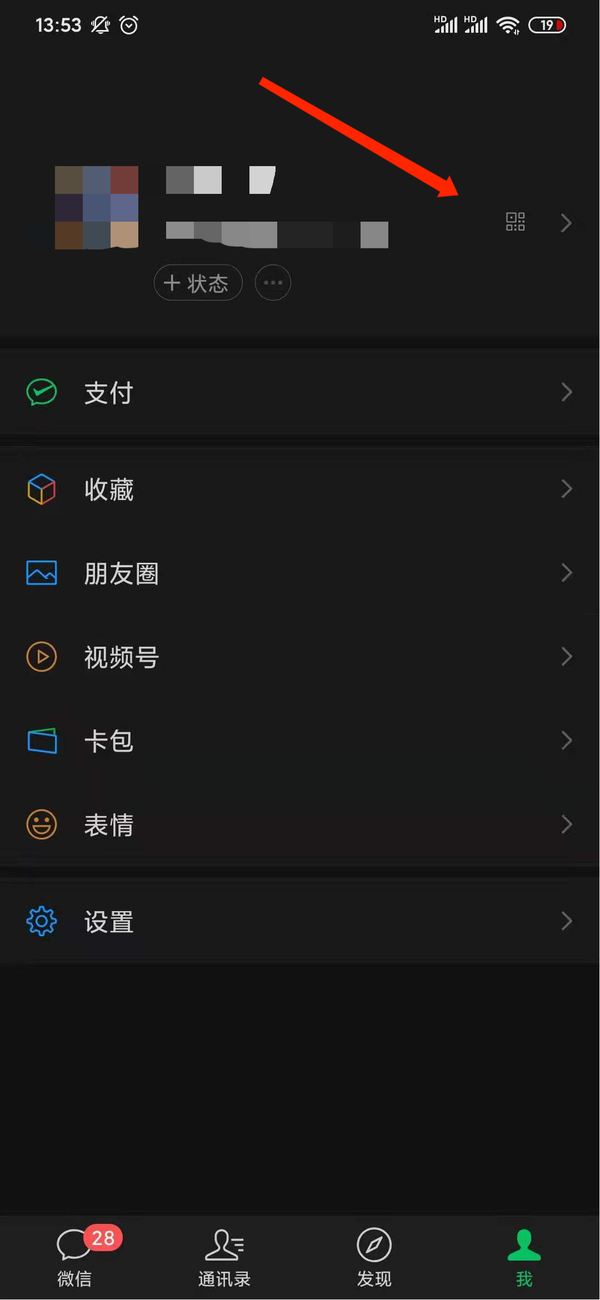Switch to the 发现 discover tab
Image resolution: width=600 pixels, height=1300 pixels.
(x=374, y=1256)
